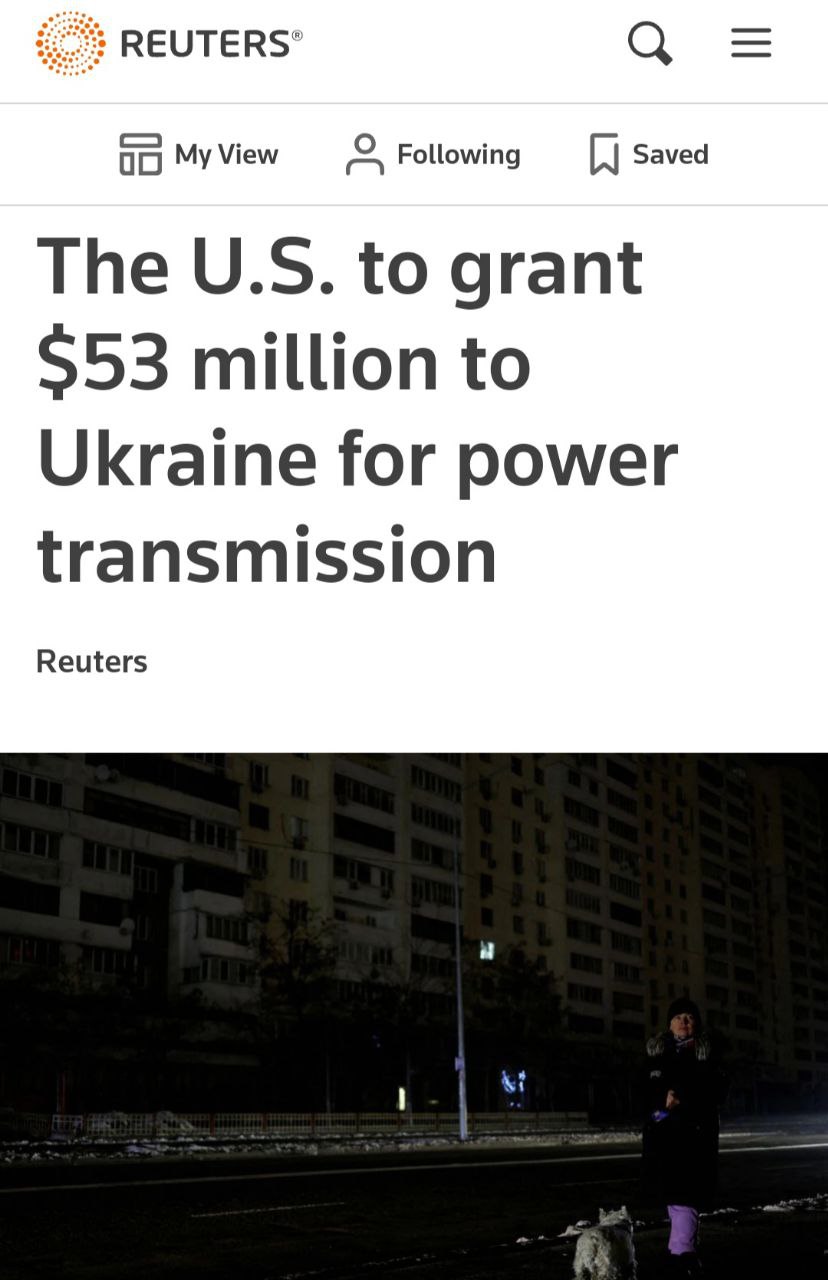This screenshot has height=1280, width=828.
Task: Open Saved articles
Action: tap(649, 155)
